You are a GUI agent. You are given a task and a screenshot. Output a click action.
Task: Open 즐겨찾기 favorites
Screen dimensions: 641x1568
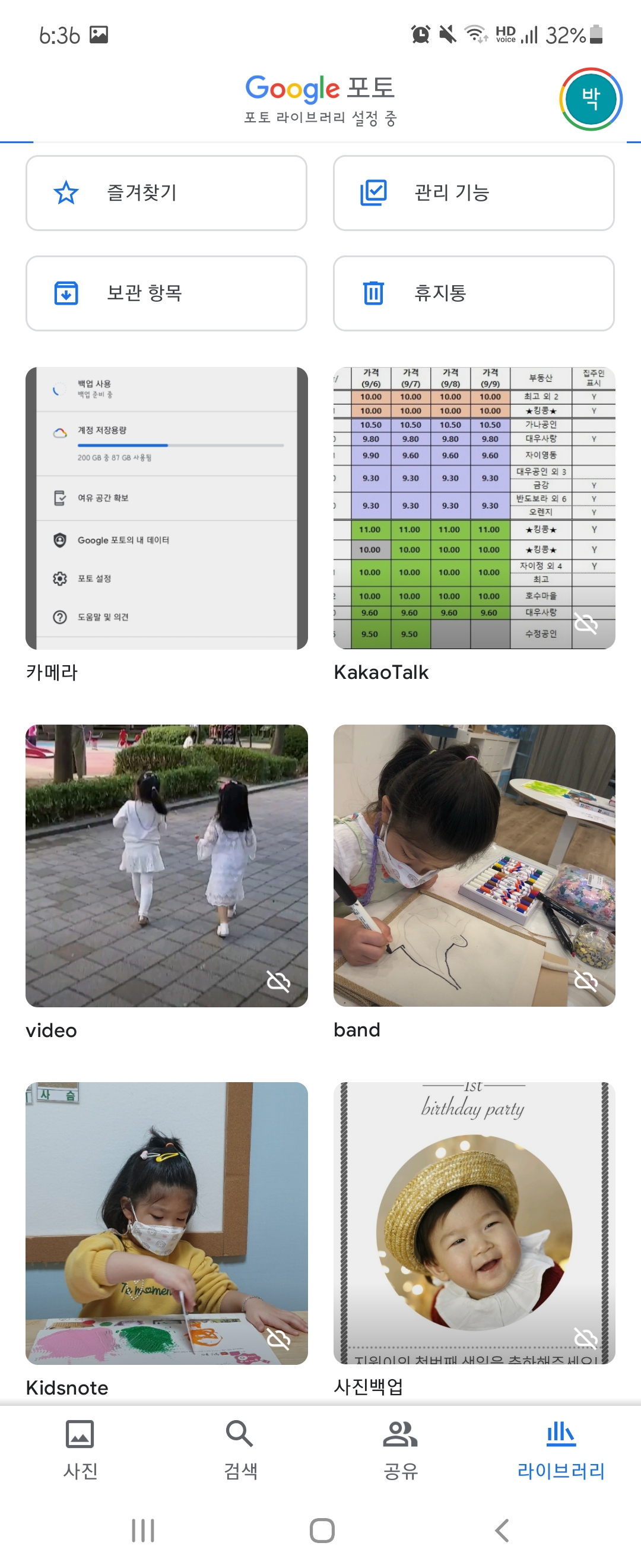166,193
